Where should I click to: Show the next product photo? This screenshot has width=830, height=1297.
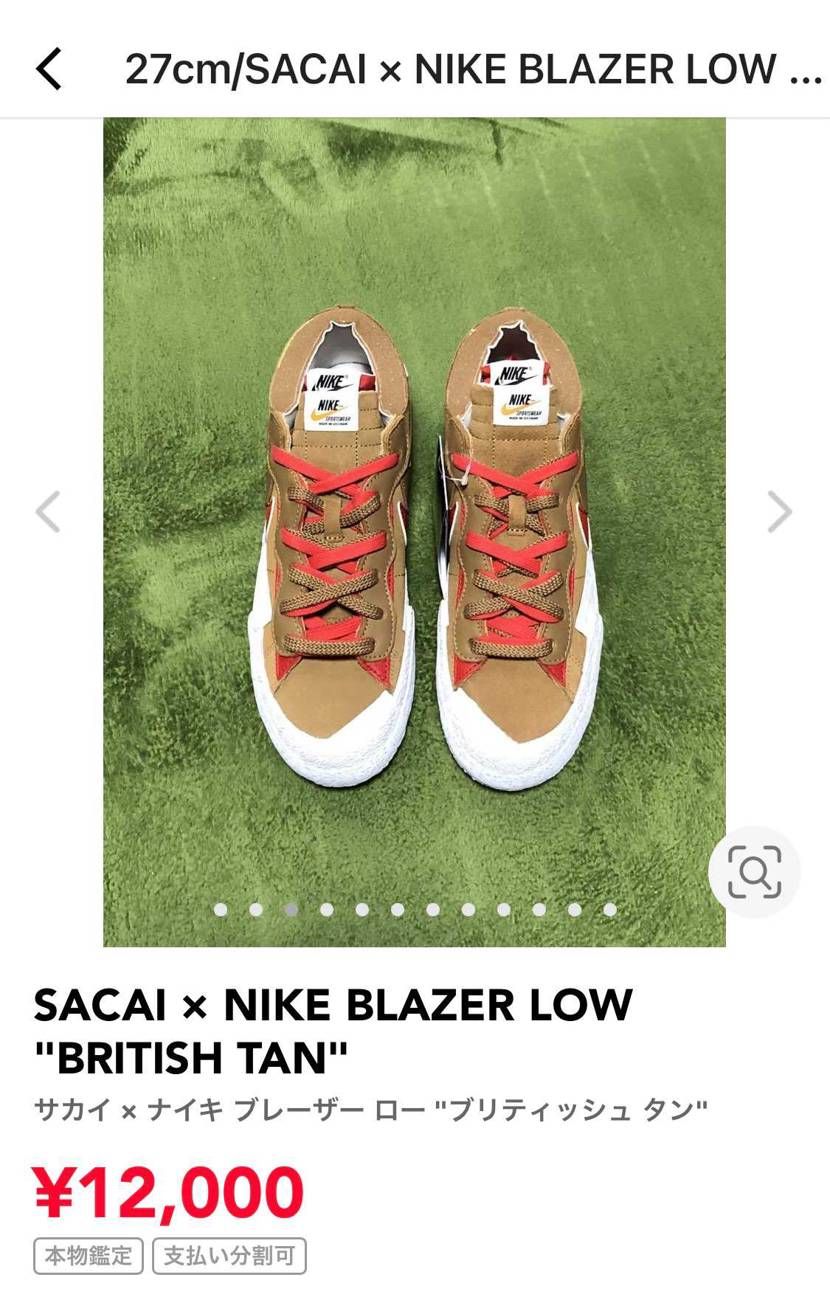pyautogui.click(x=779, y=512)
